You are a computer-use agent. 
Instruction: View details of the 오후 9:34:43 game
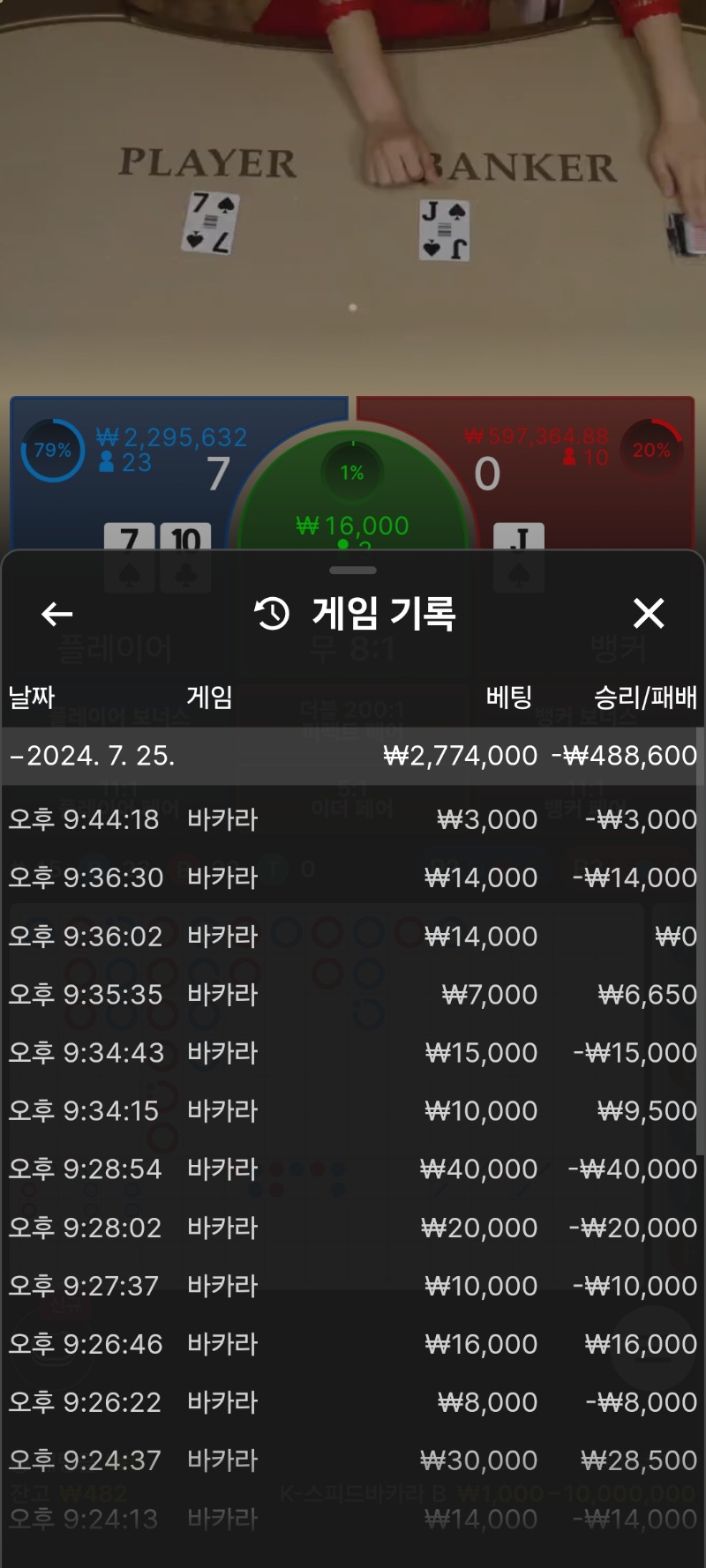353,1052
